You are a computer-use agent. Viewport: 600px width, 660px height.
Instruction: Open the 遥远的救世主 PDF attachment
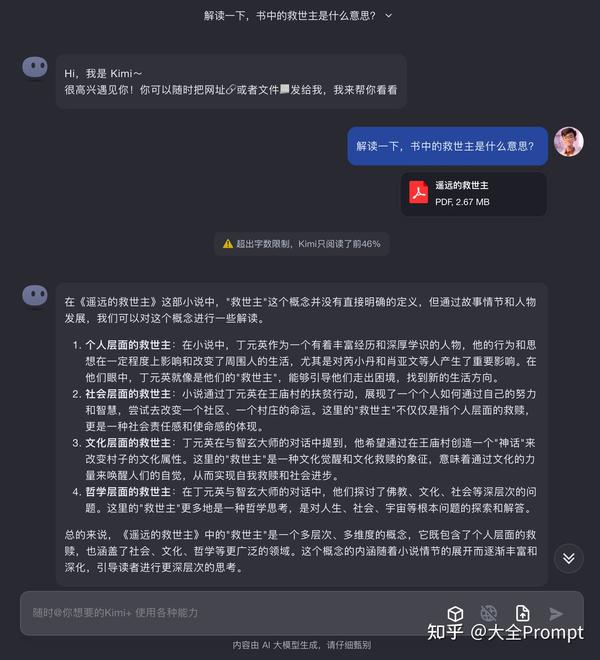[473, 194]
